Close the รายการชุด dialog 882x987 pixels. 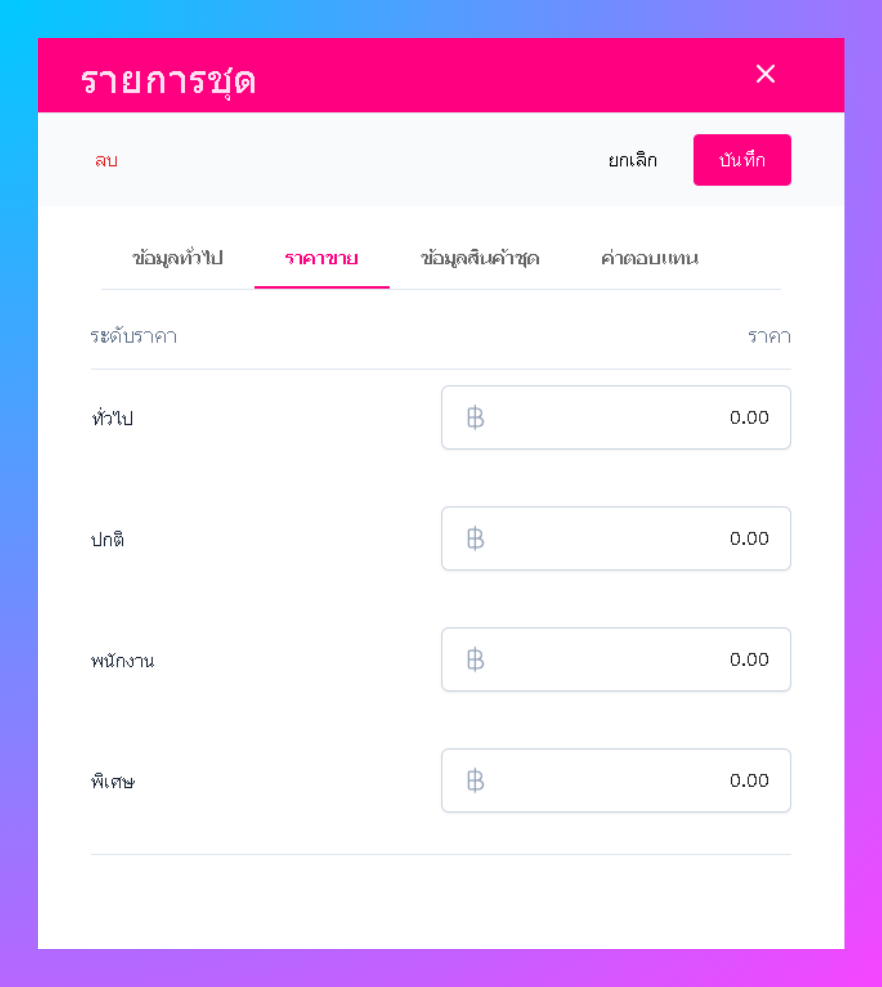(765, 74)
